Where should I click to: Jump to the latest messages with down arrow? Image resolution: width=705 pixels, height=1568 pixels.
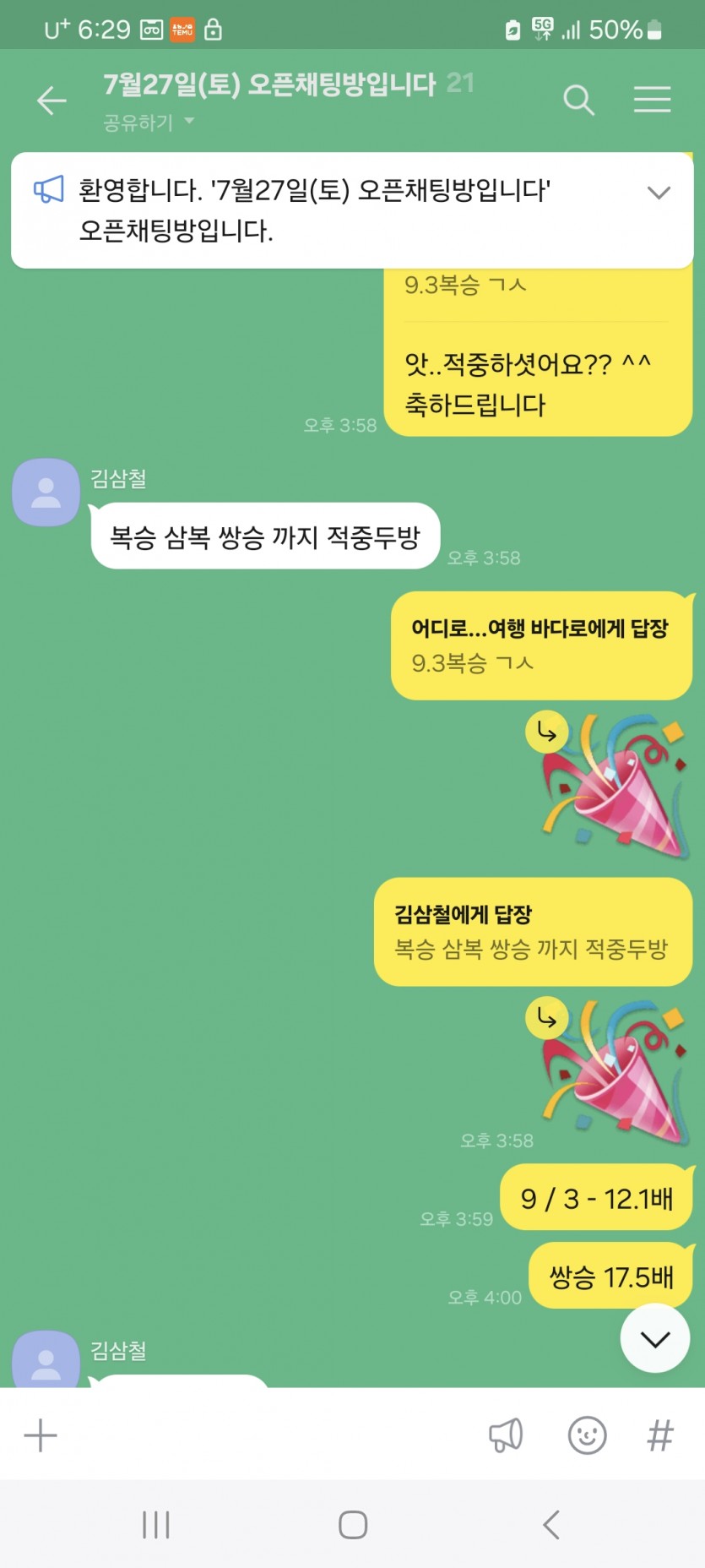click(654, 1338)
